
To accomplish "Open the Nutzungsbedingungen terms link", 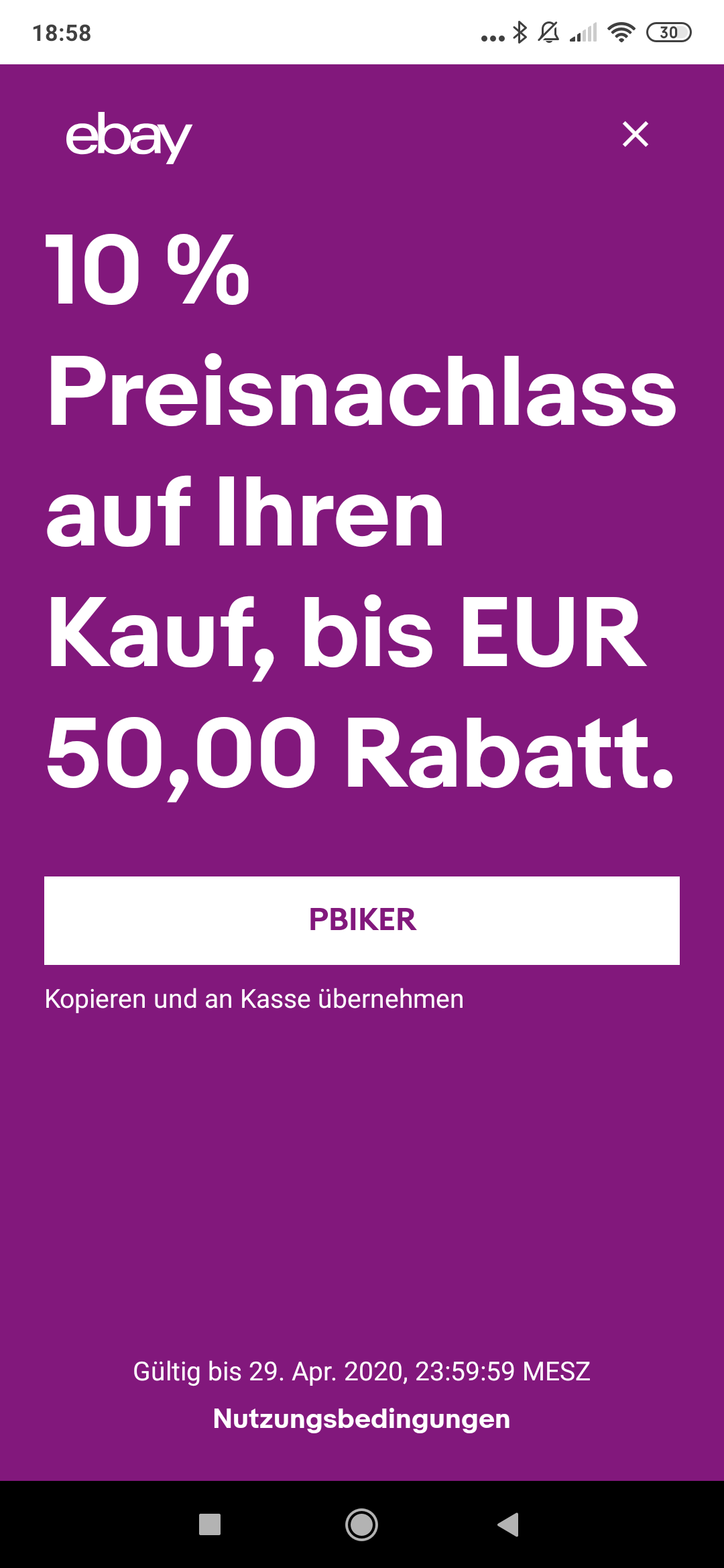I will pyautogui.click(x=362, y=1419).
